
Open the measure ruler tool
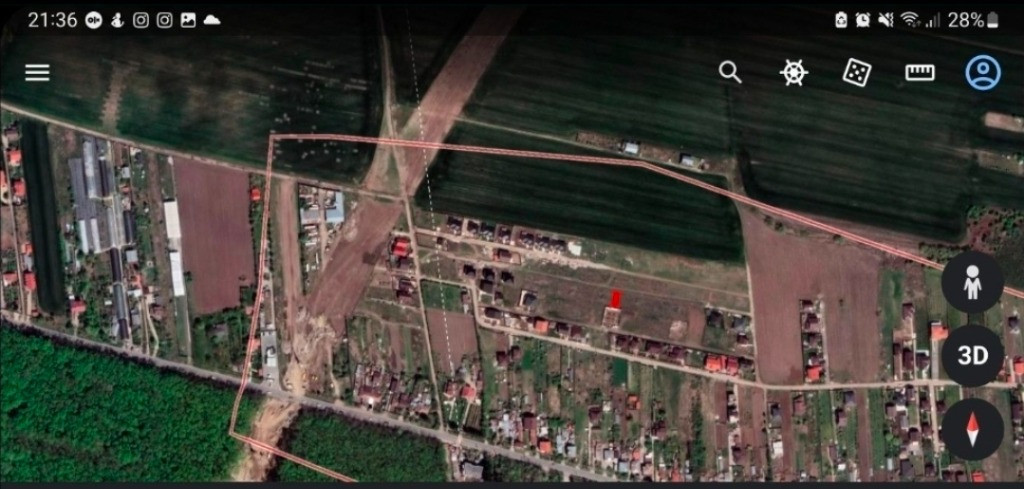tap(920, 72)
